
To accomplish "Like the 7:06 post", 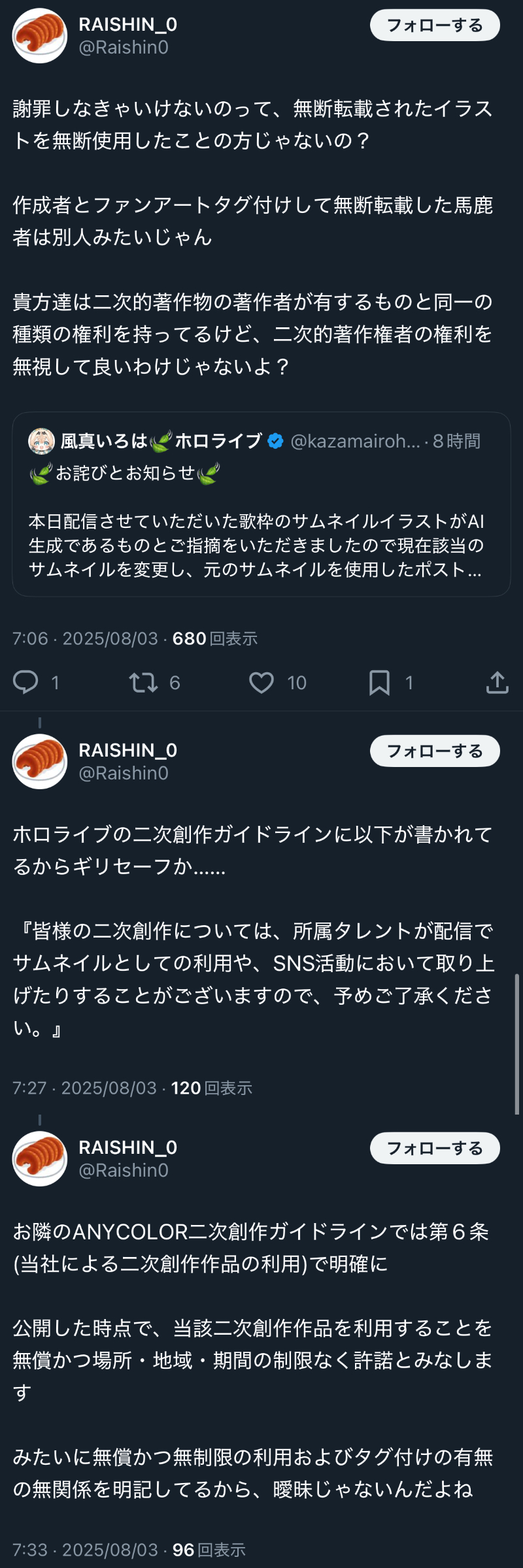I will tap(261, 683).
